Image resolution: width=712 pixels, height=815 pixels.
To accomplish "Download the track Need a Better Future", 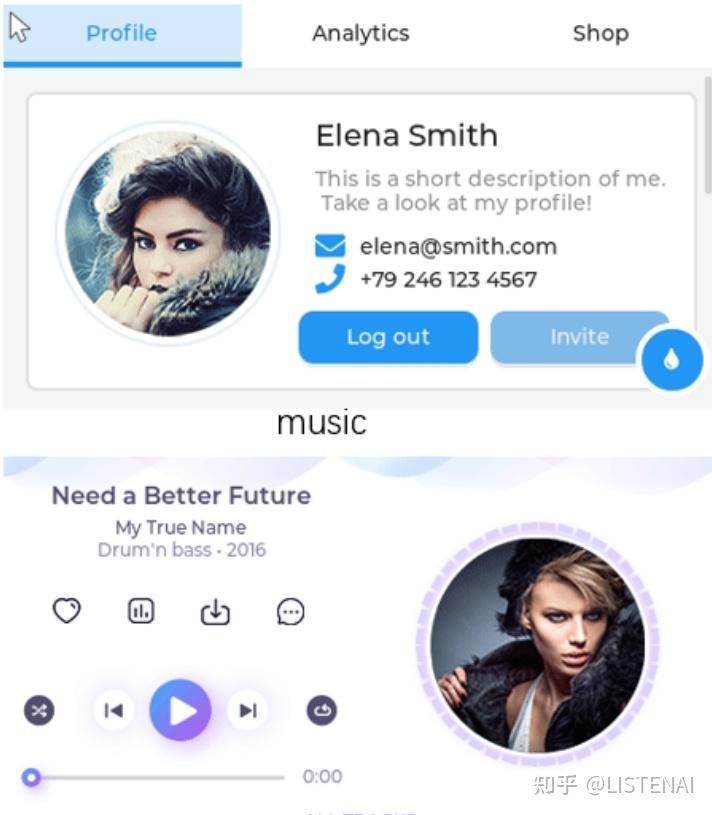I will [x=215, y=612].
